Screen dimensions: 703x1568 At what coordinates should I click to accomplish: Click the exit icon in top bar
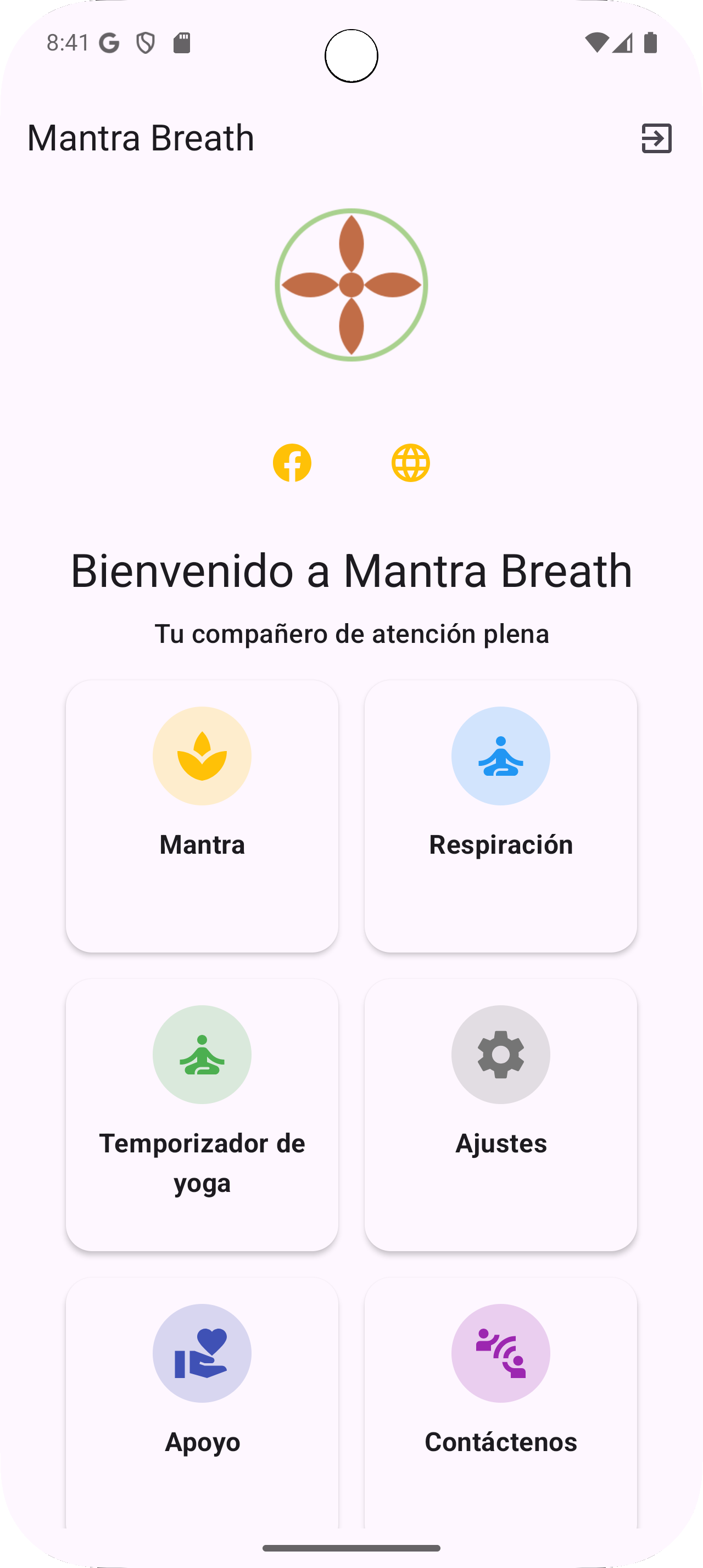[x=657, y=140]
